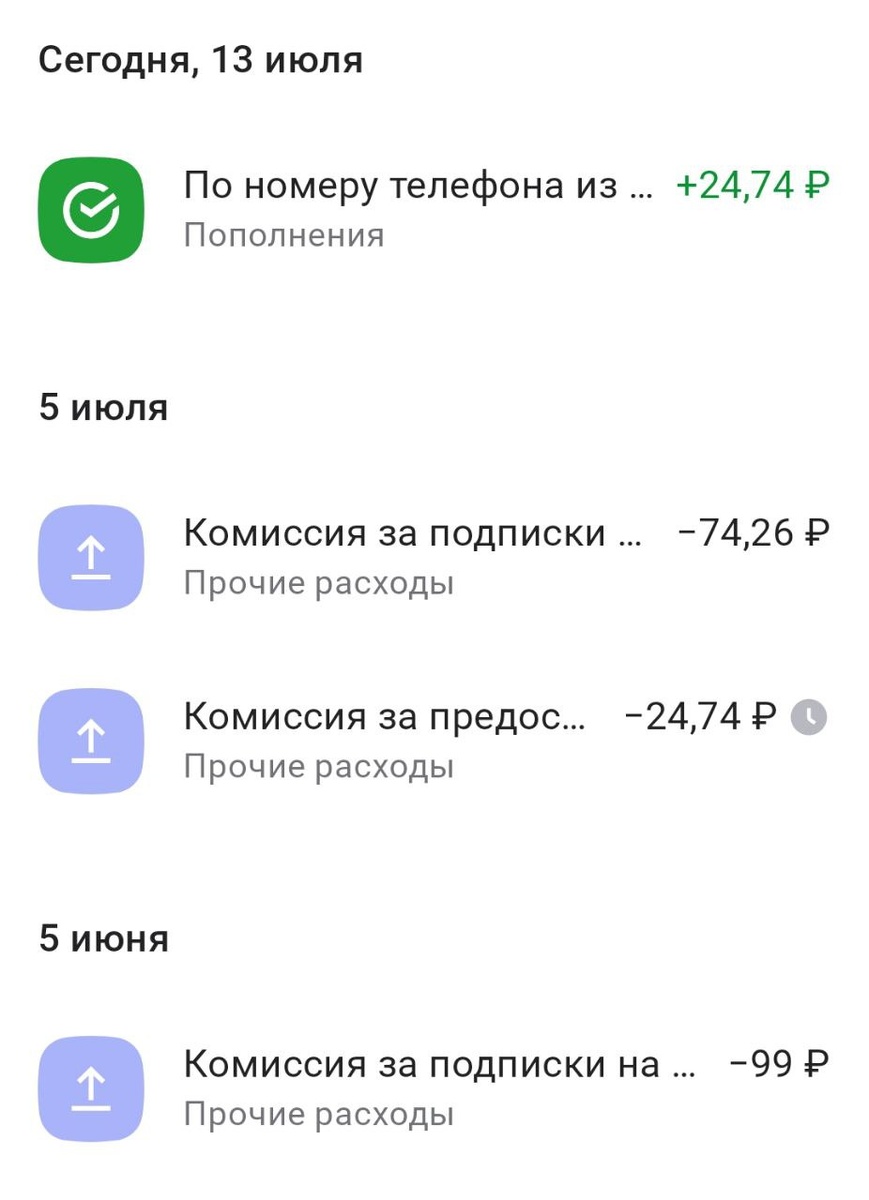Tap the arrow icon beside the −24,74 ₽ commission
Screen dimensions: 869x1200
[90, 742]
